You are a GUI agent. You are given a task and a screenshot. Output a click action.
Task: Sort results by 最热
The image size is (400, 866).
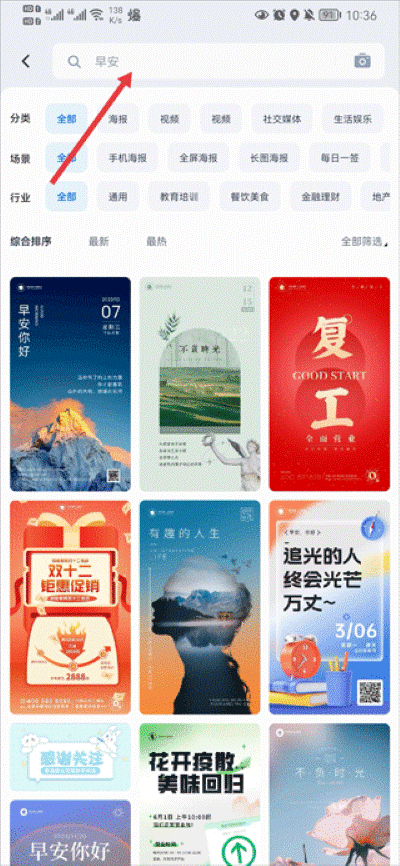[156, 241]
